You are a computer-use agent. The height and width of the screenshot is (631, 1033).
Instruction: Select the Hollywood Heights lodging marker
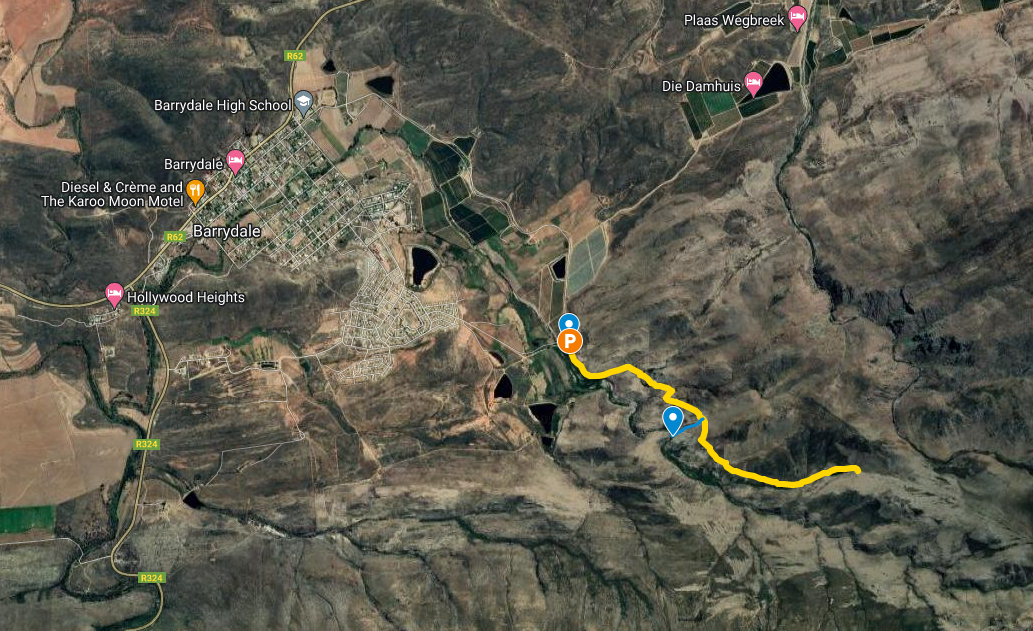pos(116,294)
